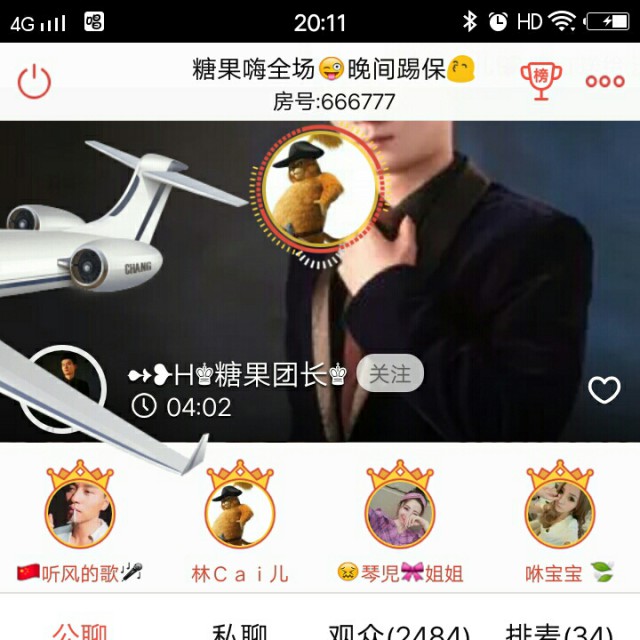Open the 观众(2484) audience tab
This screenshot has width=640, height=640.
point(400,632)
